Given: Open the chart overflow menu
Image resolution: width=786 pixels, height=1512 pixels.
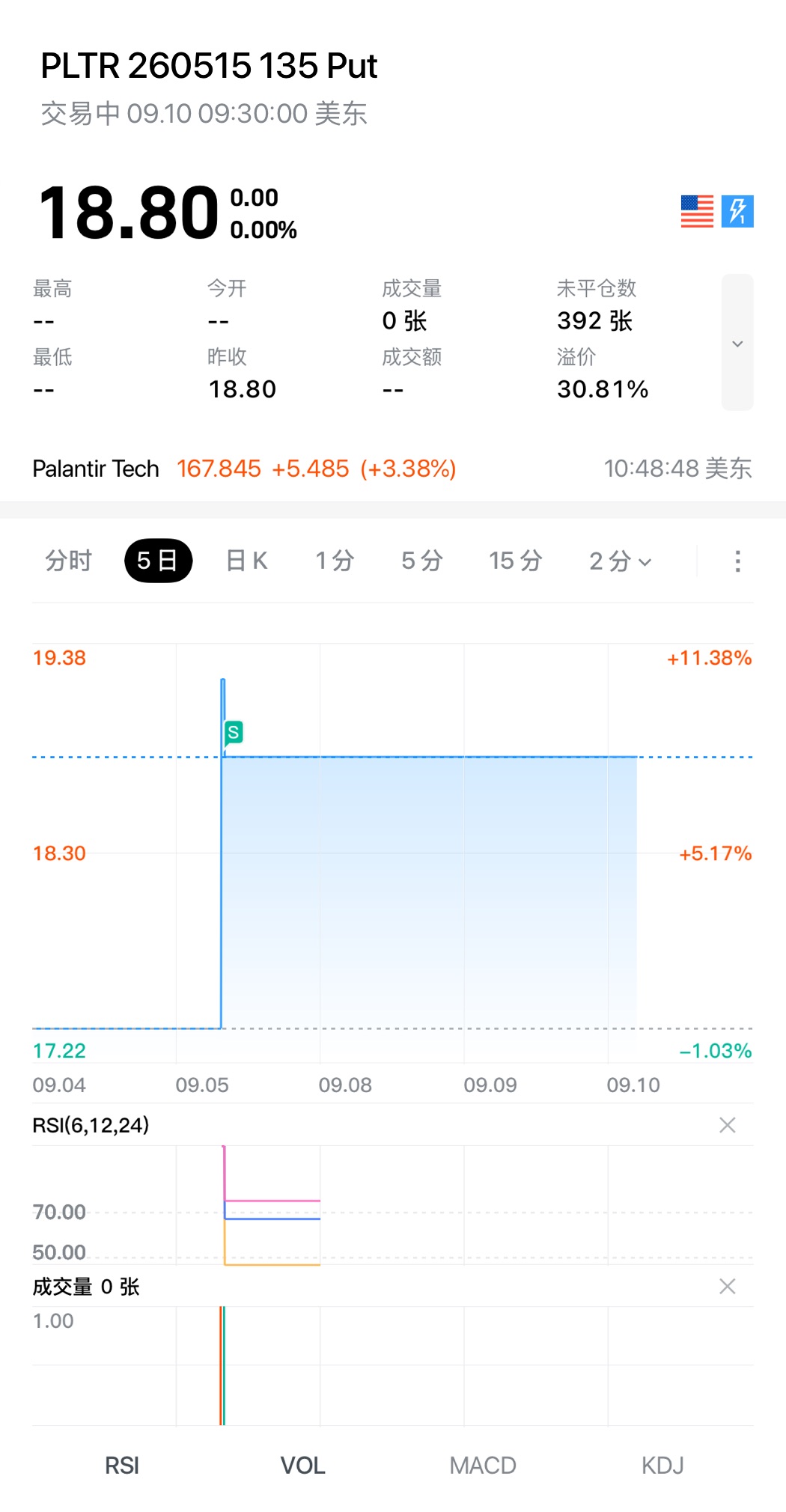Looking at the screenshot, I should click(x=737, y=561).
